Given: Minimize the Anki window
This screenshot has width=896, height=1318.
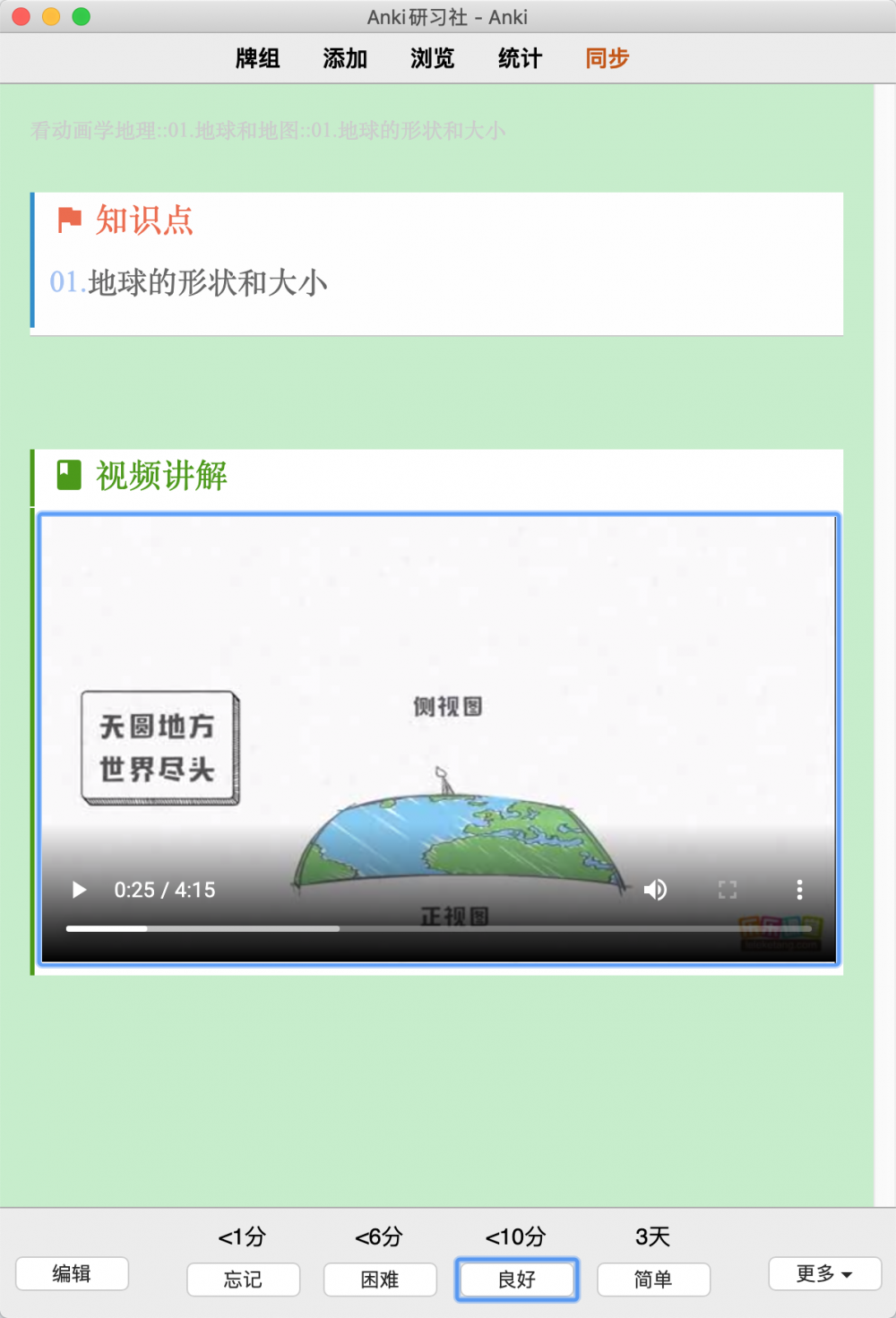Looking at the screenshot, I should click(51, 16).
